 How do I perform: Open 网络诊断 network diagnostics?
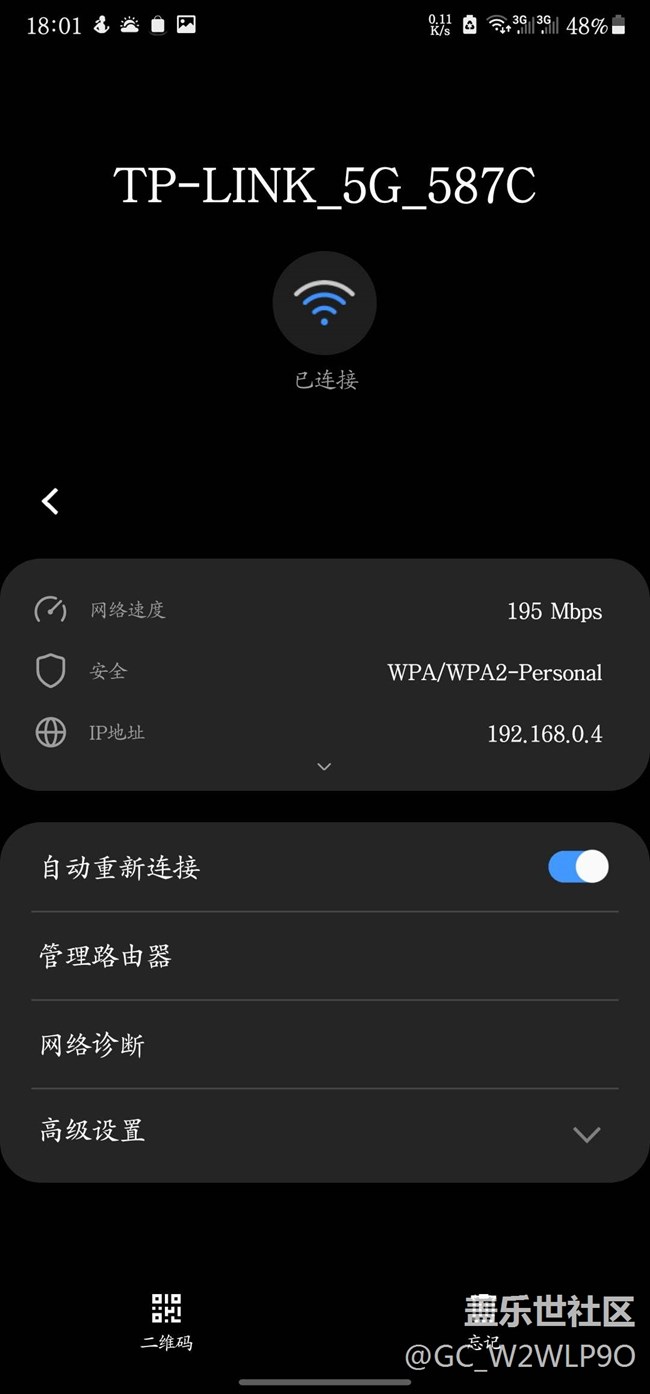(325, 1045)
